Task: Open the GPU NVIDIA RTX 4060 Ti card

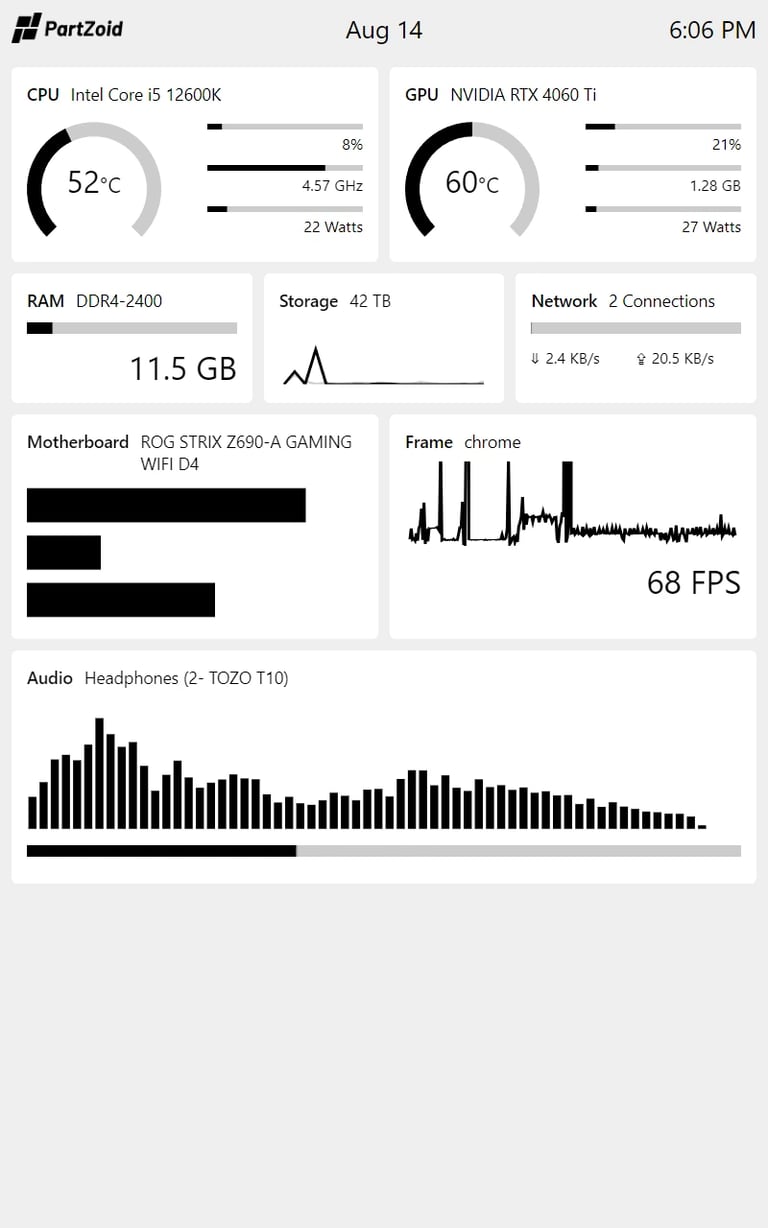Action: (x=572, y=165)
